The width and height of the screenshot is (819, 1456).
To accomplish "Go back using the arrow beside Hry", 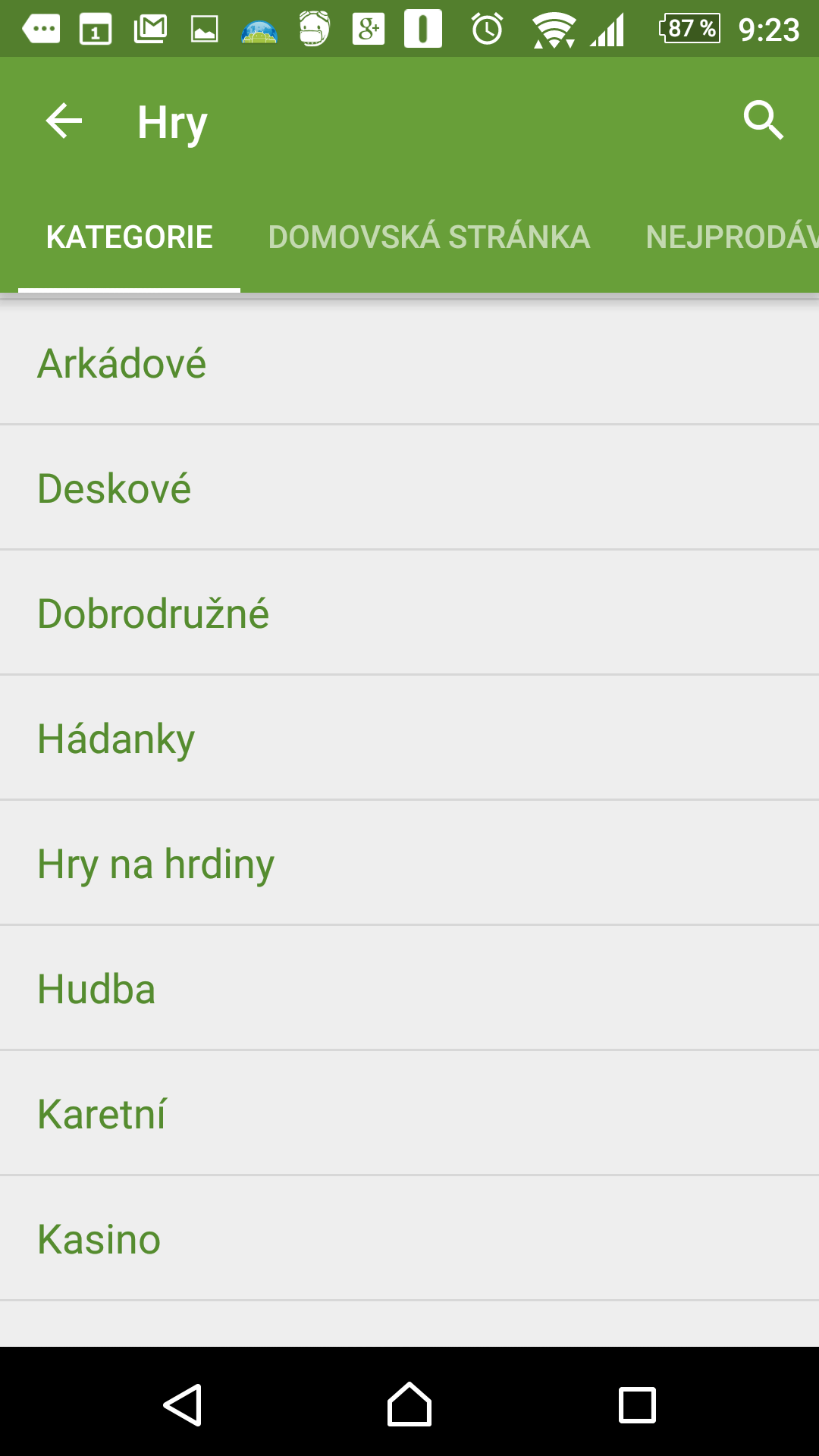I will (x=64, y=121).
